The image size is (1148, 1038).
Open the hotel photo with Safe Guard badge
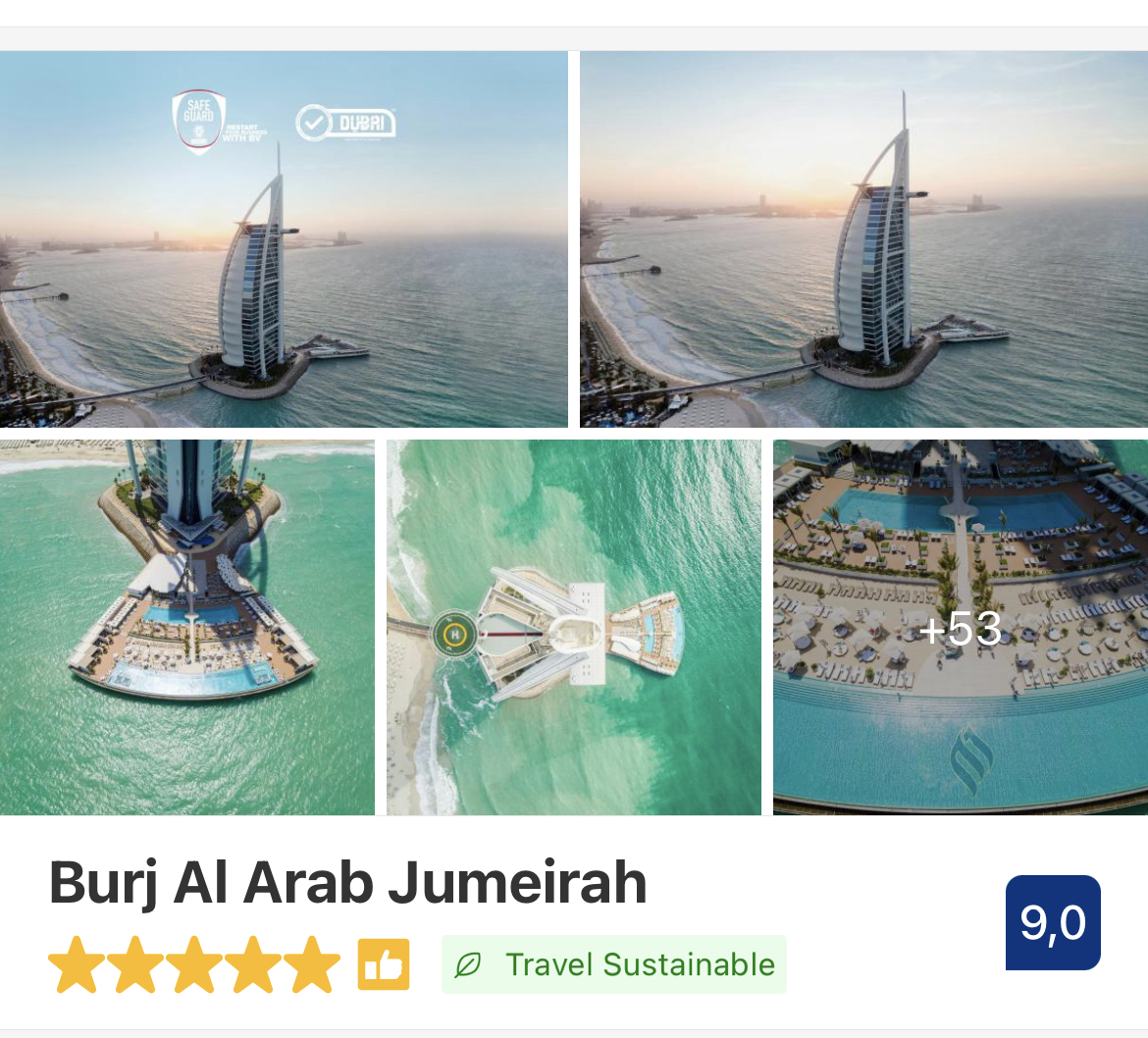click(284, 238)
